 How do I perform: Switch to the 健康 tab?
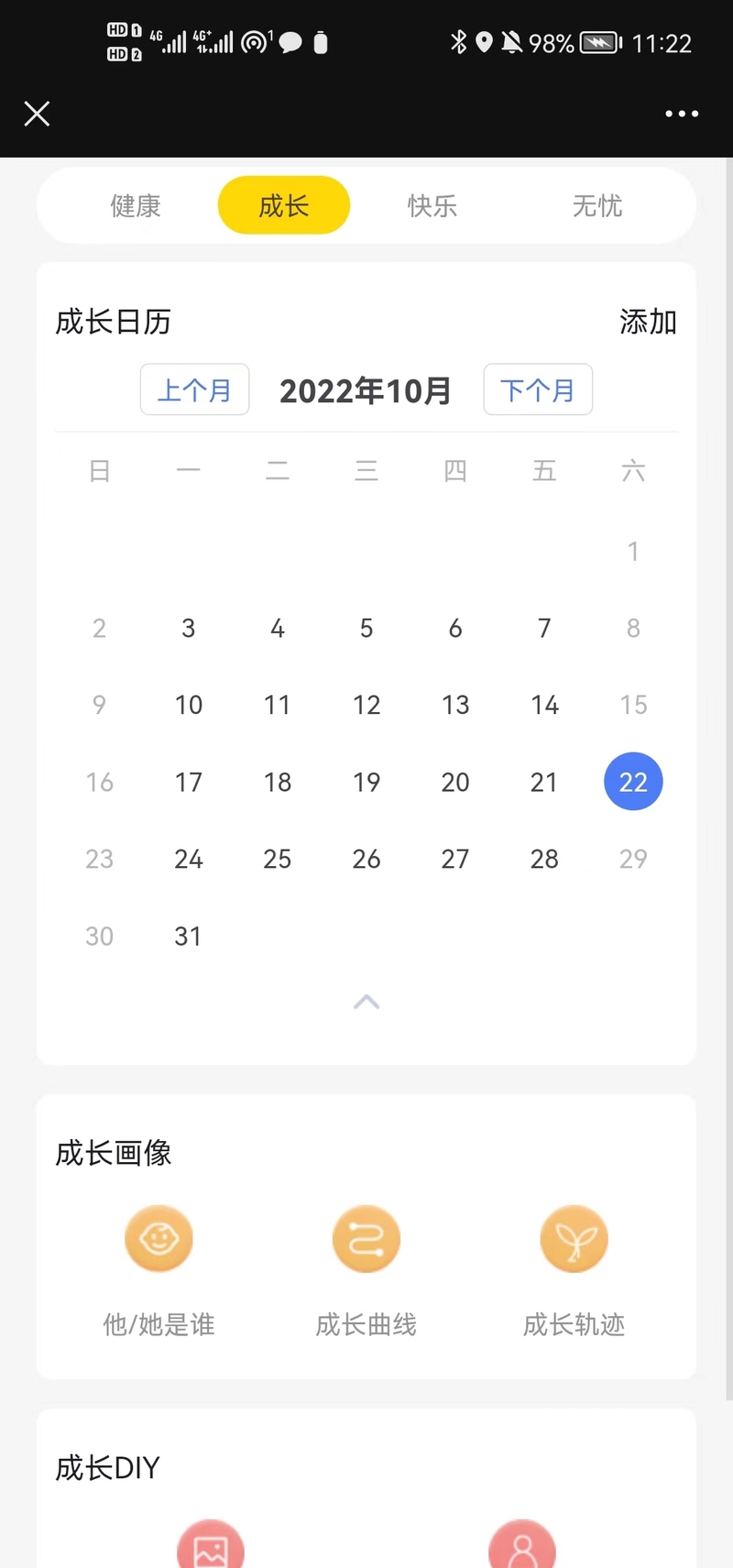click(136, 205)
